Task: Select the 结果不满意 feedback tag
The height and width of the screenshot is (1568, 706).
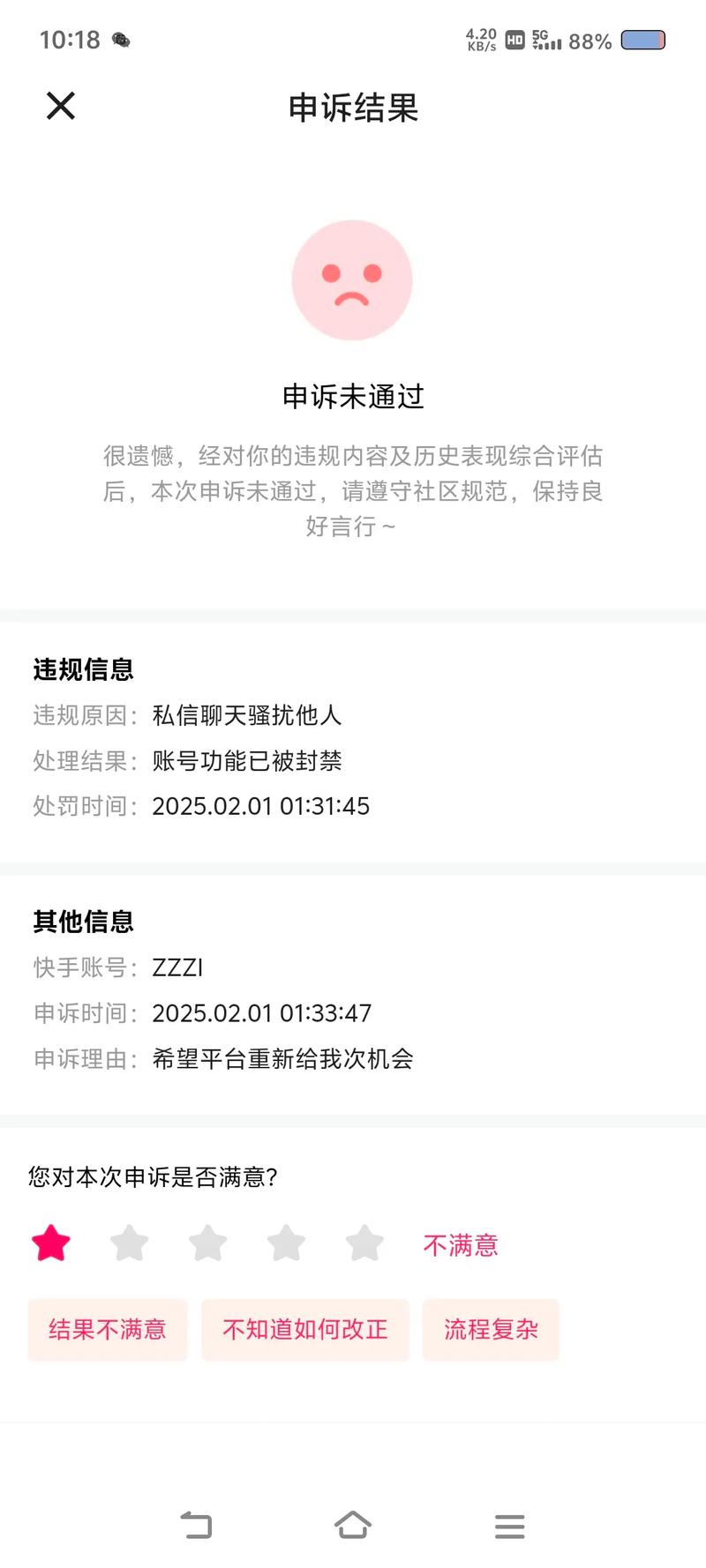Action: [107, 1330]
